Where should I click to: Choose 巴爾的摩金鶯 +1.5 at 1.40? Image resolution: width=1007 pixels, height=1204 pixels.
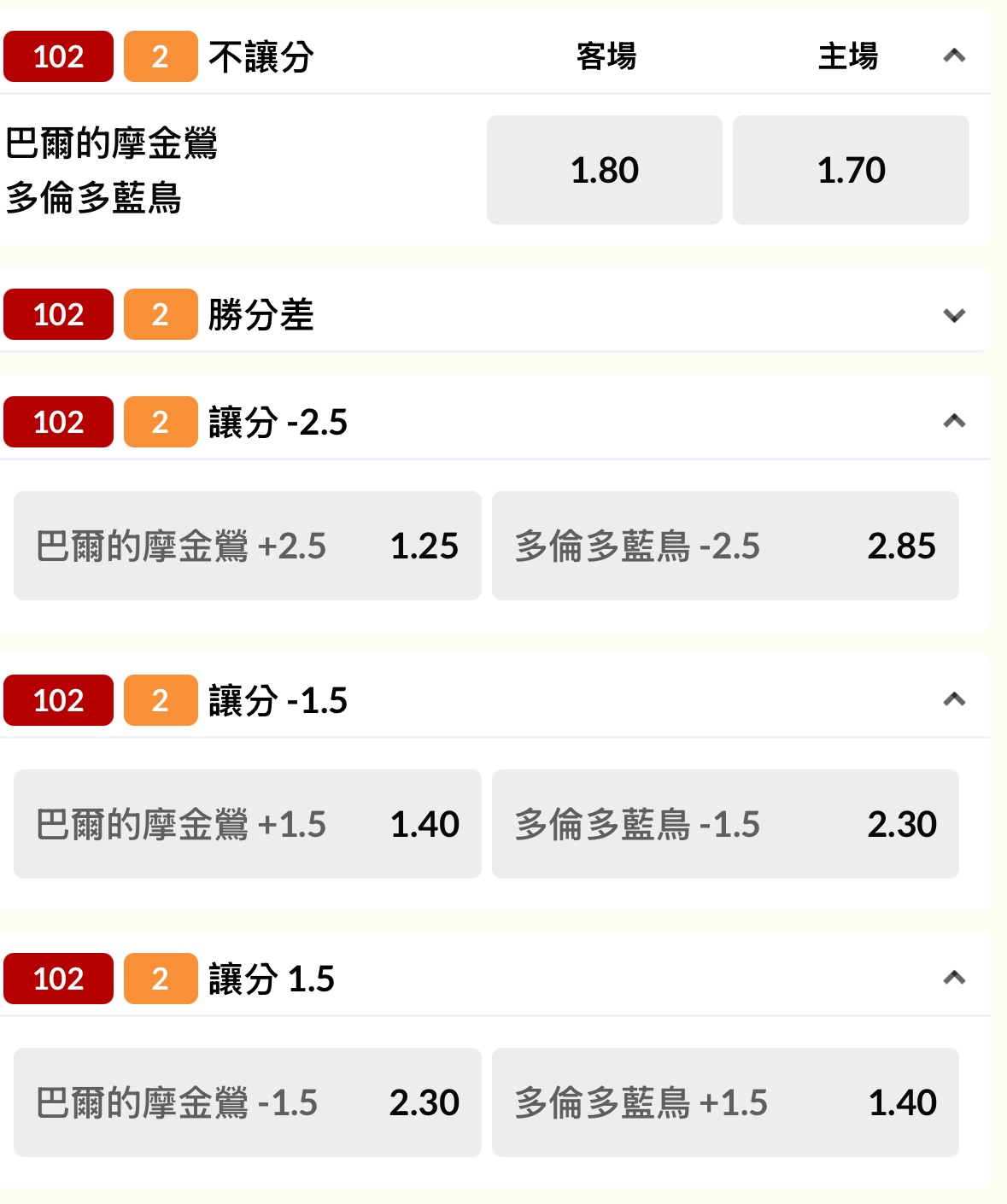(x=247, y=824)
